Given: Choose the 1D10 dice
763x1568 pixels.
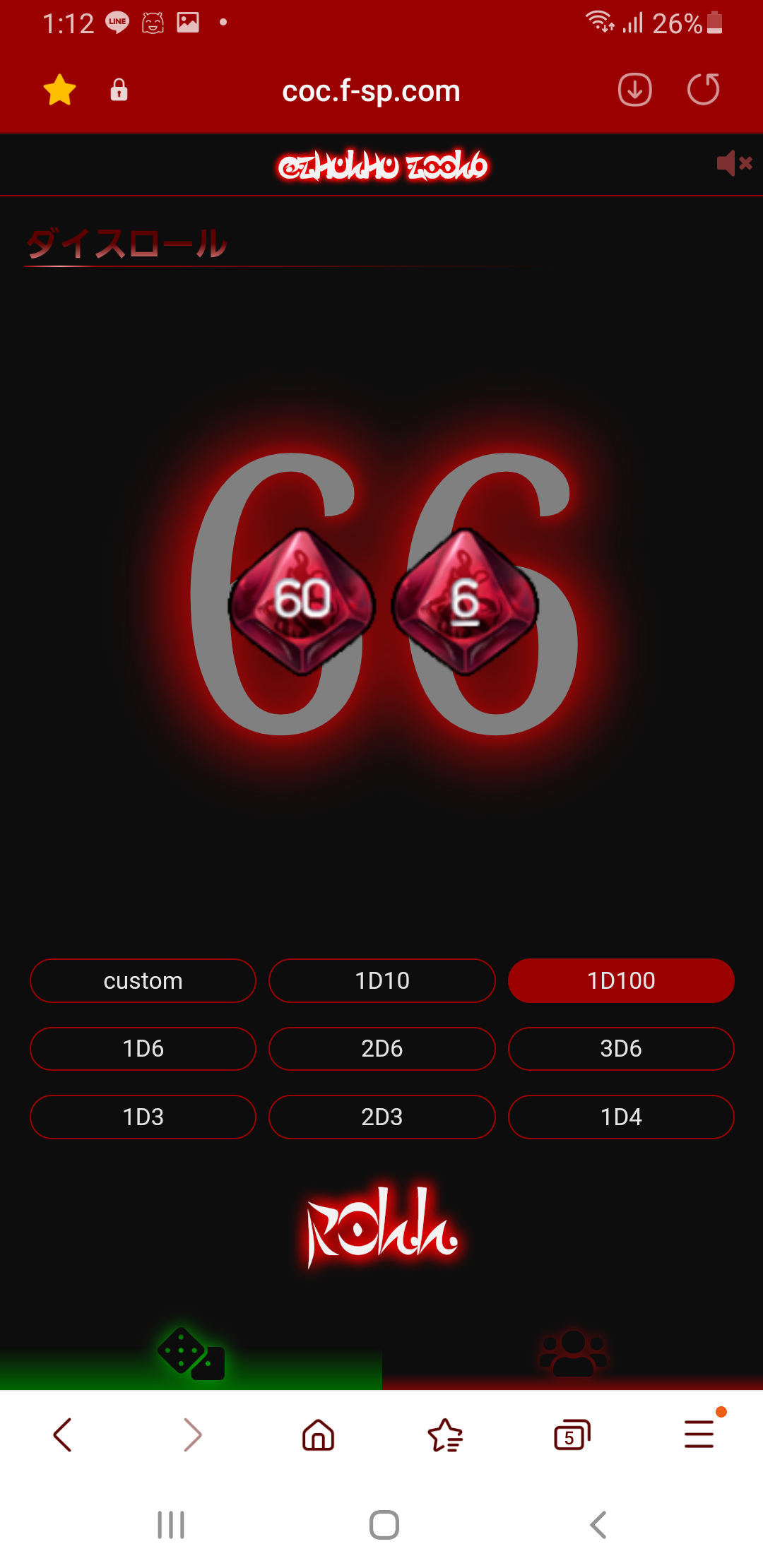Looking at the screenshot, I should click(x=381, y=980).
